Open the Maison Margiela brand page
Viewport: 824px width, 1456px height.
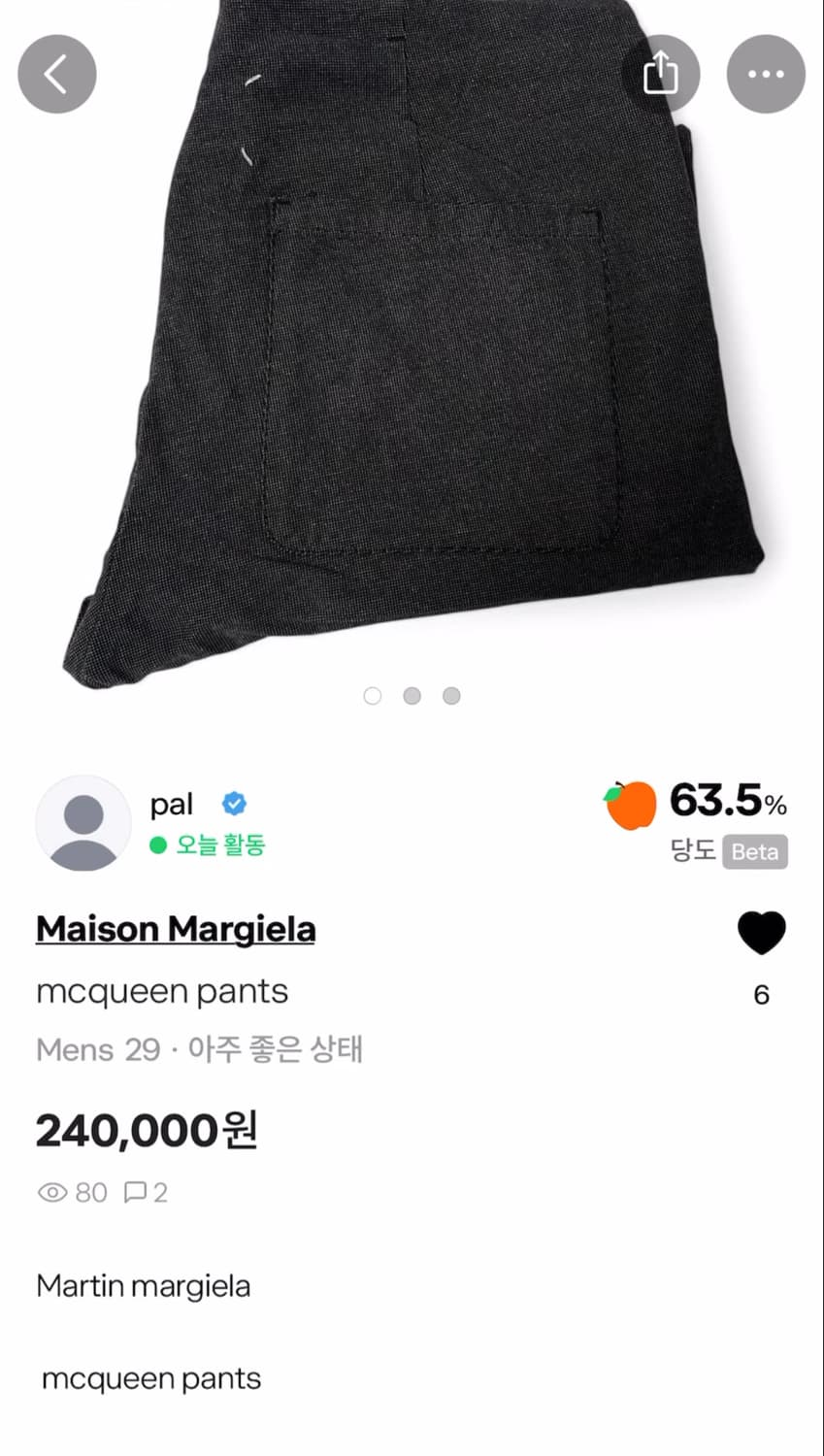pyautogui.click(x=175, y=929)
